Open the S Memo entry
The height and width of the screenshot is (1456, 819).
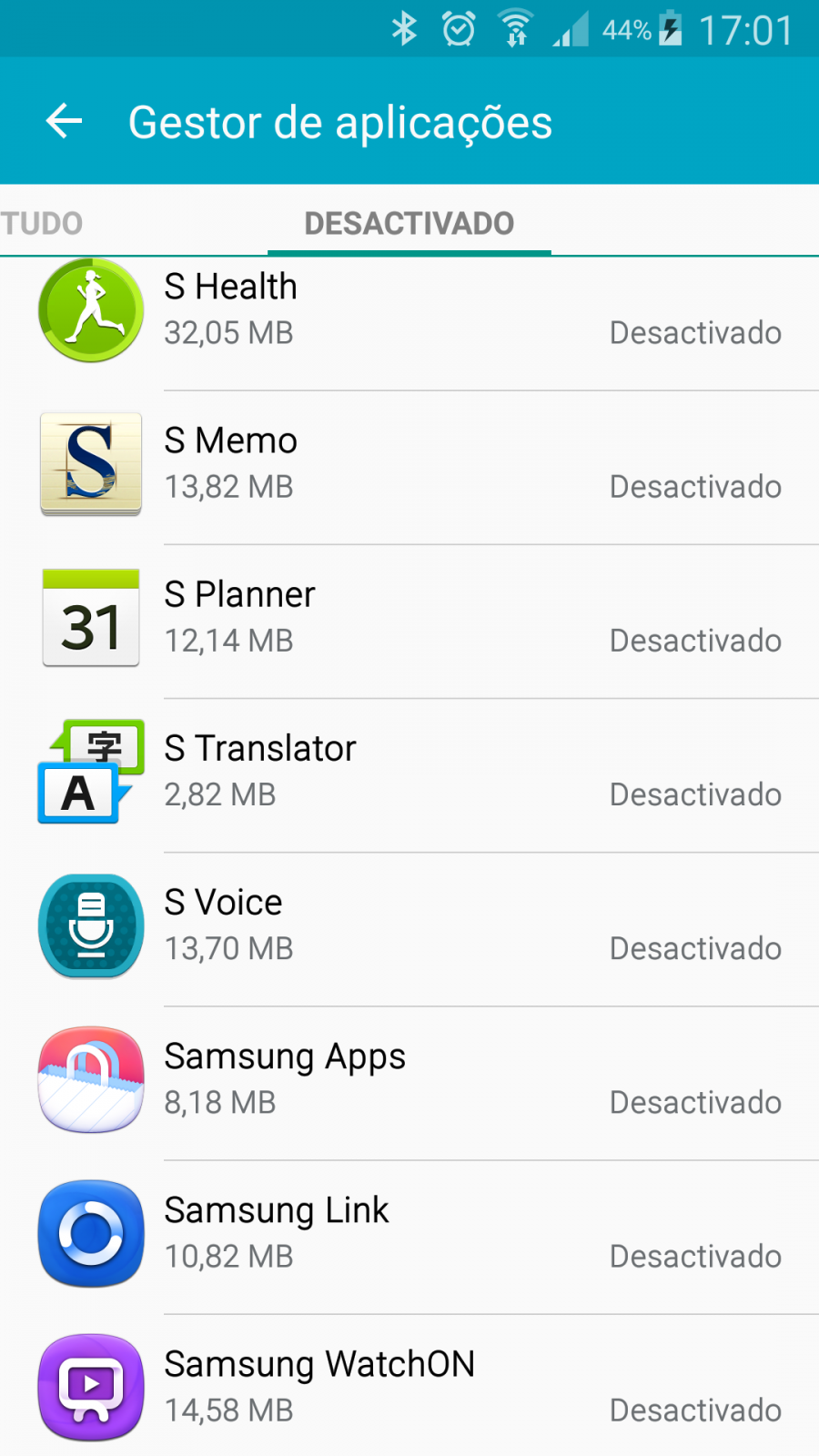[x=409, y=468]
